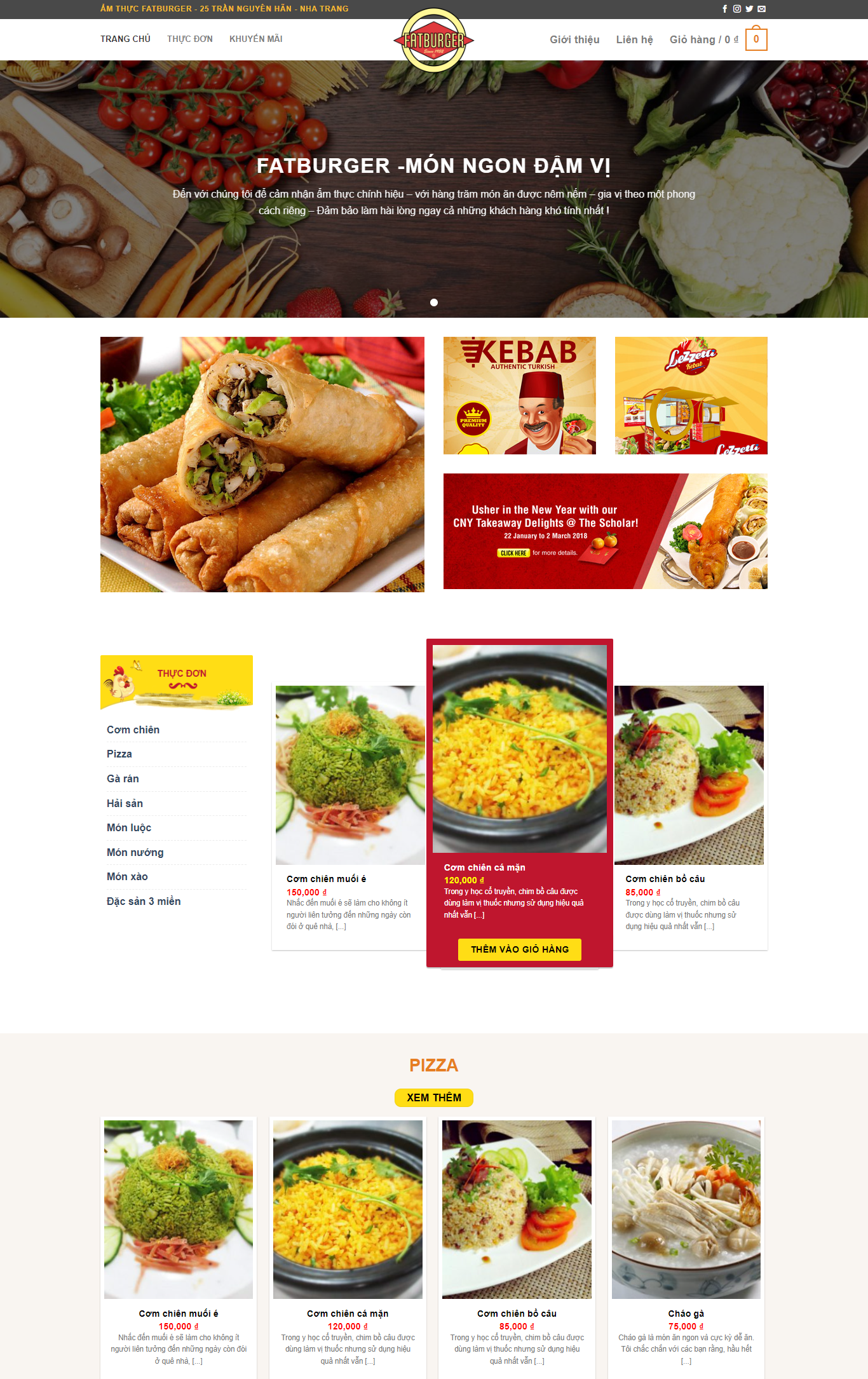Open the Hải sản category
The width and height of the screenshot is (868, 1379).
click(x=125, y=803)
